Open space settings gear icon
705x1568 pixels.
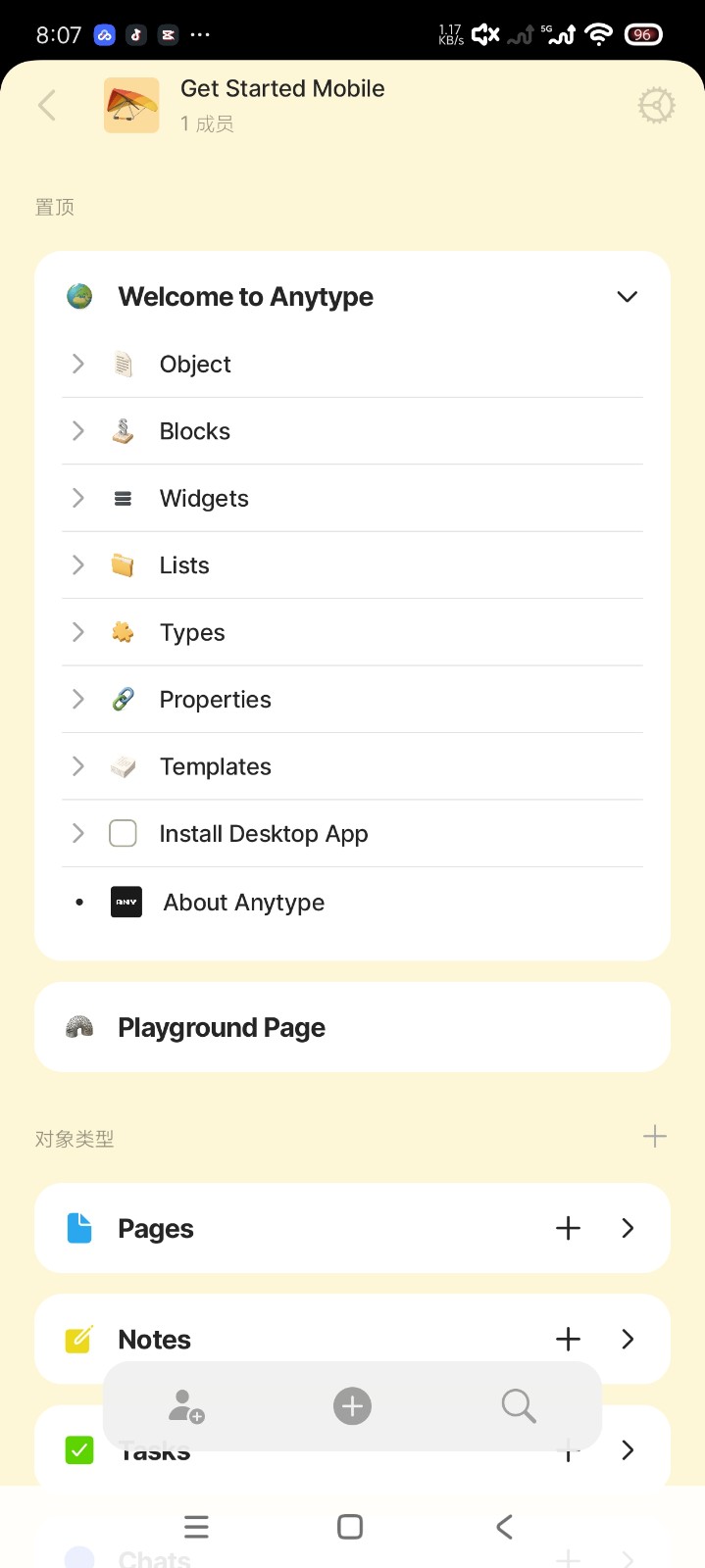tap(656, 105)
